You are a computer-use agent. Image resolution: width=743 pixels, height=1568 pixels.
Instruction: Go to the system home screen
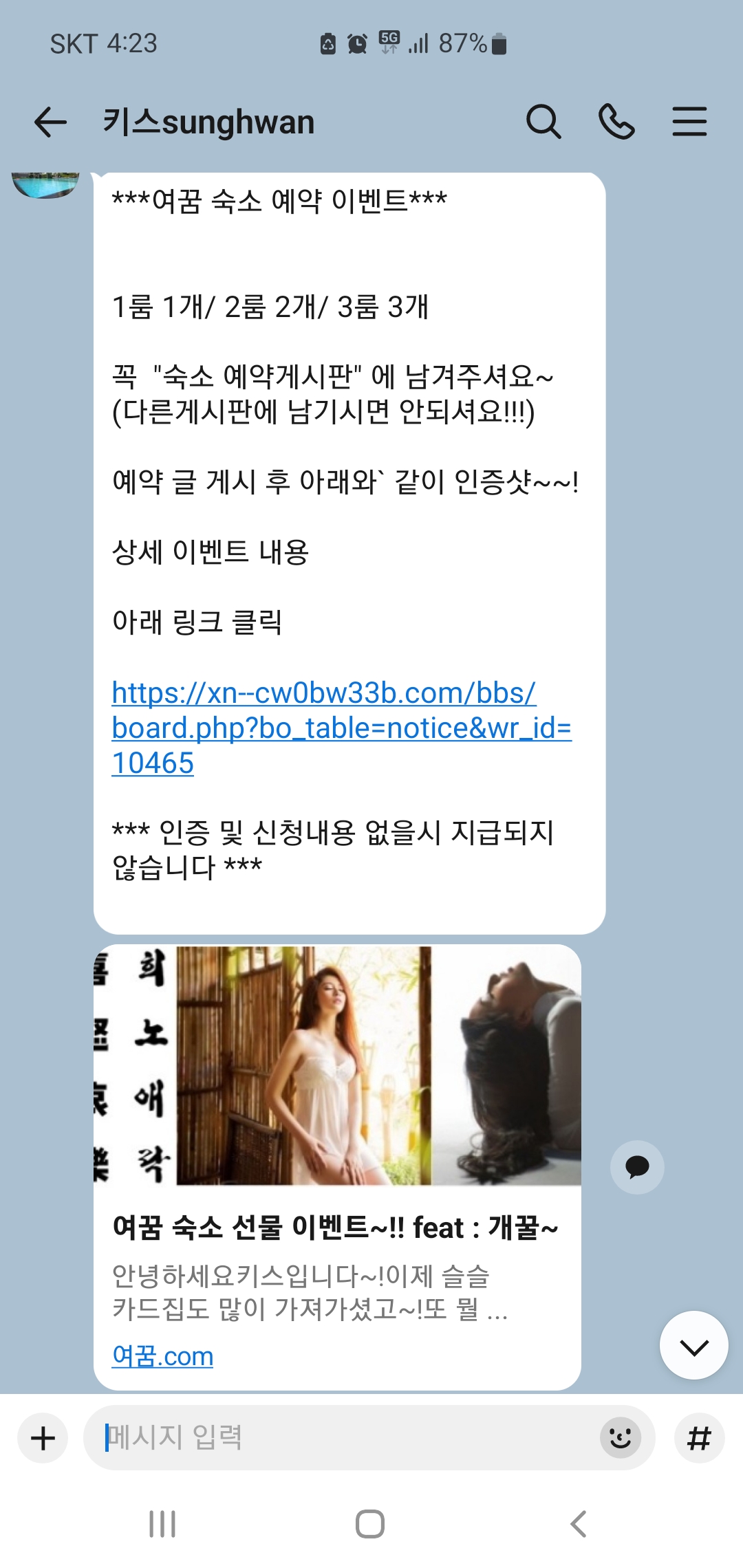tap(370, 1524)
